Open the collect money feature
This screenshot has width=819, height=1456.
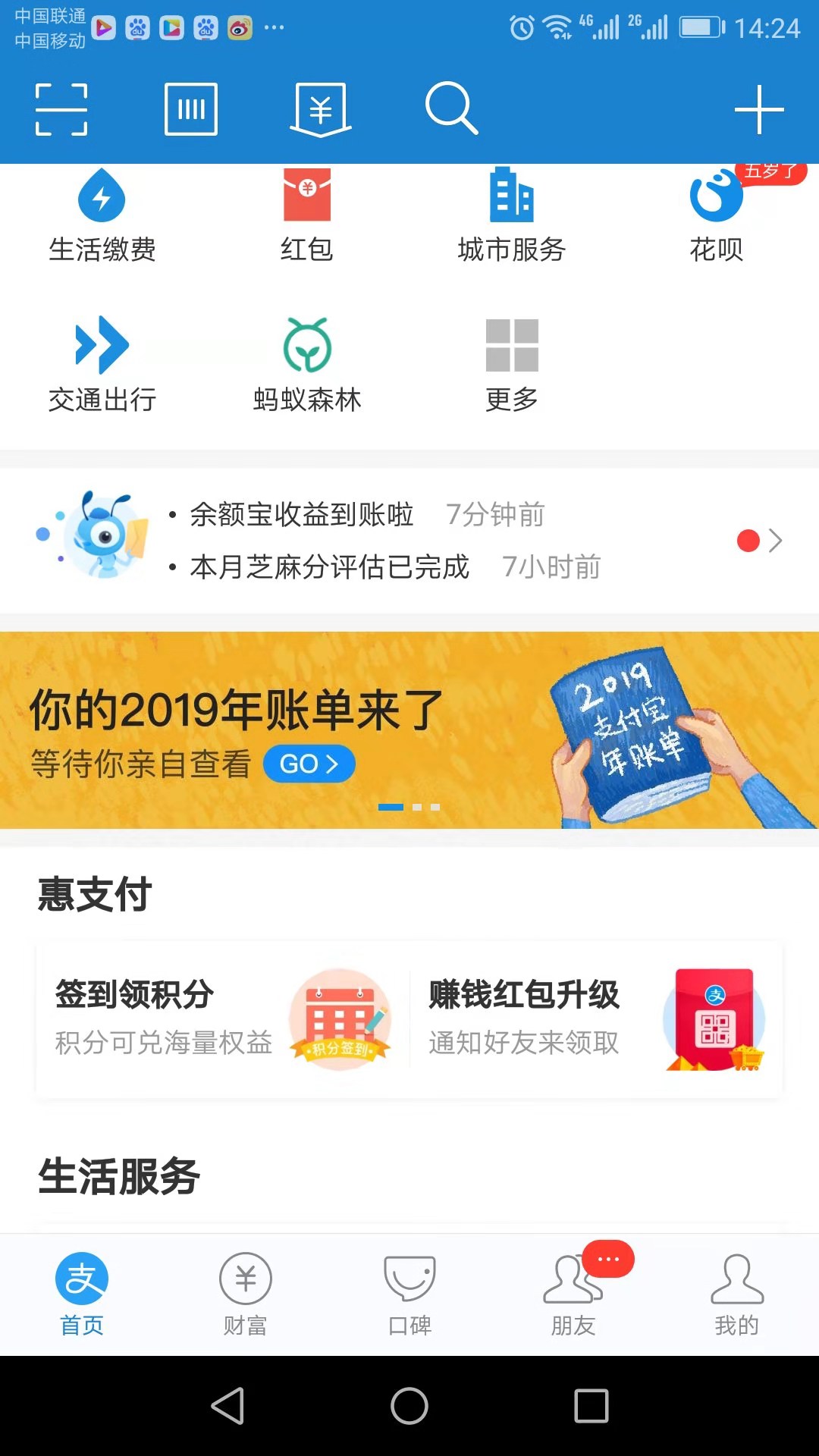321,109
